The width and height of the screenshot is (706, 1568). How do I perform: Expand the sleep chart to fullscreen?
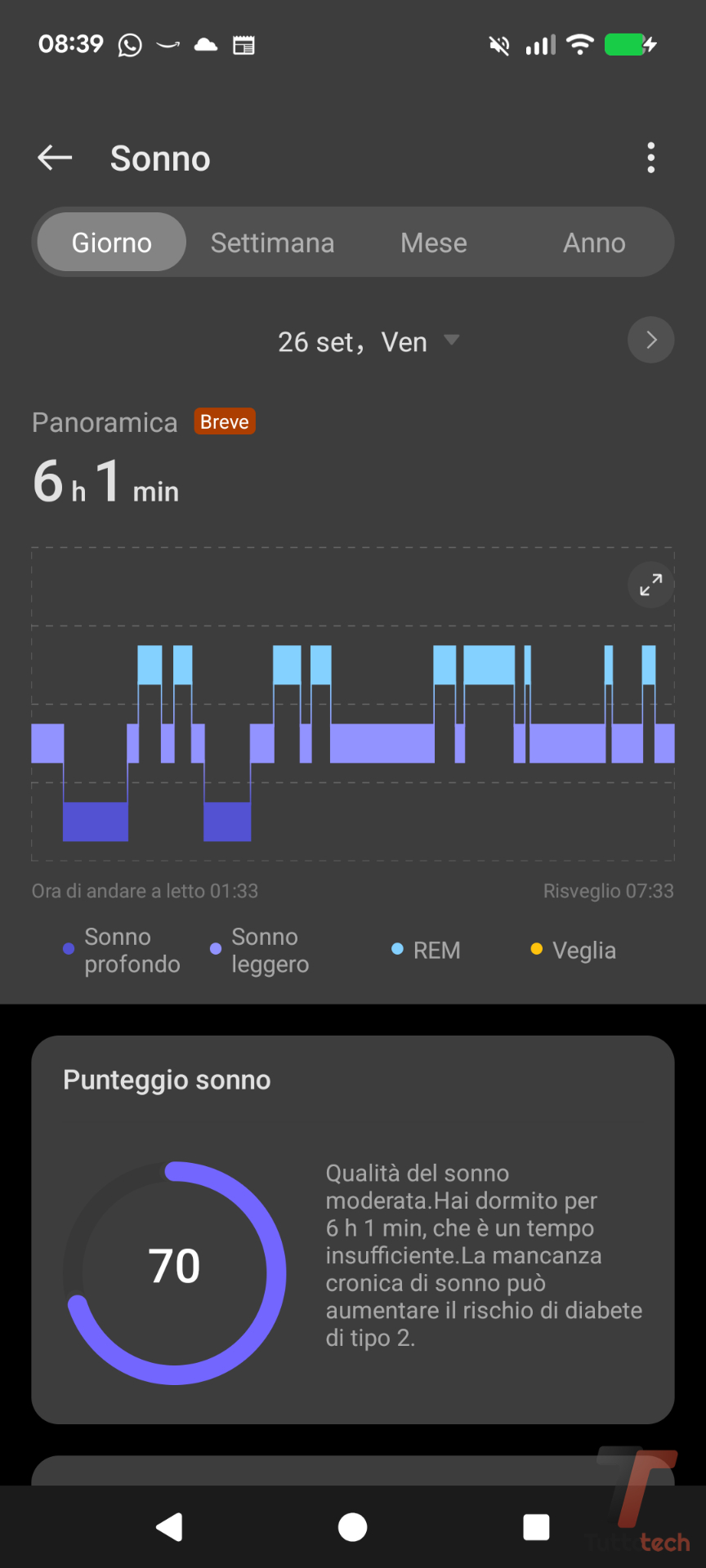(x=650, y=585)
